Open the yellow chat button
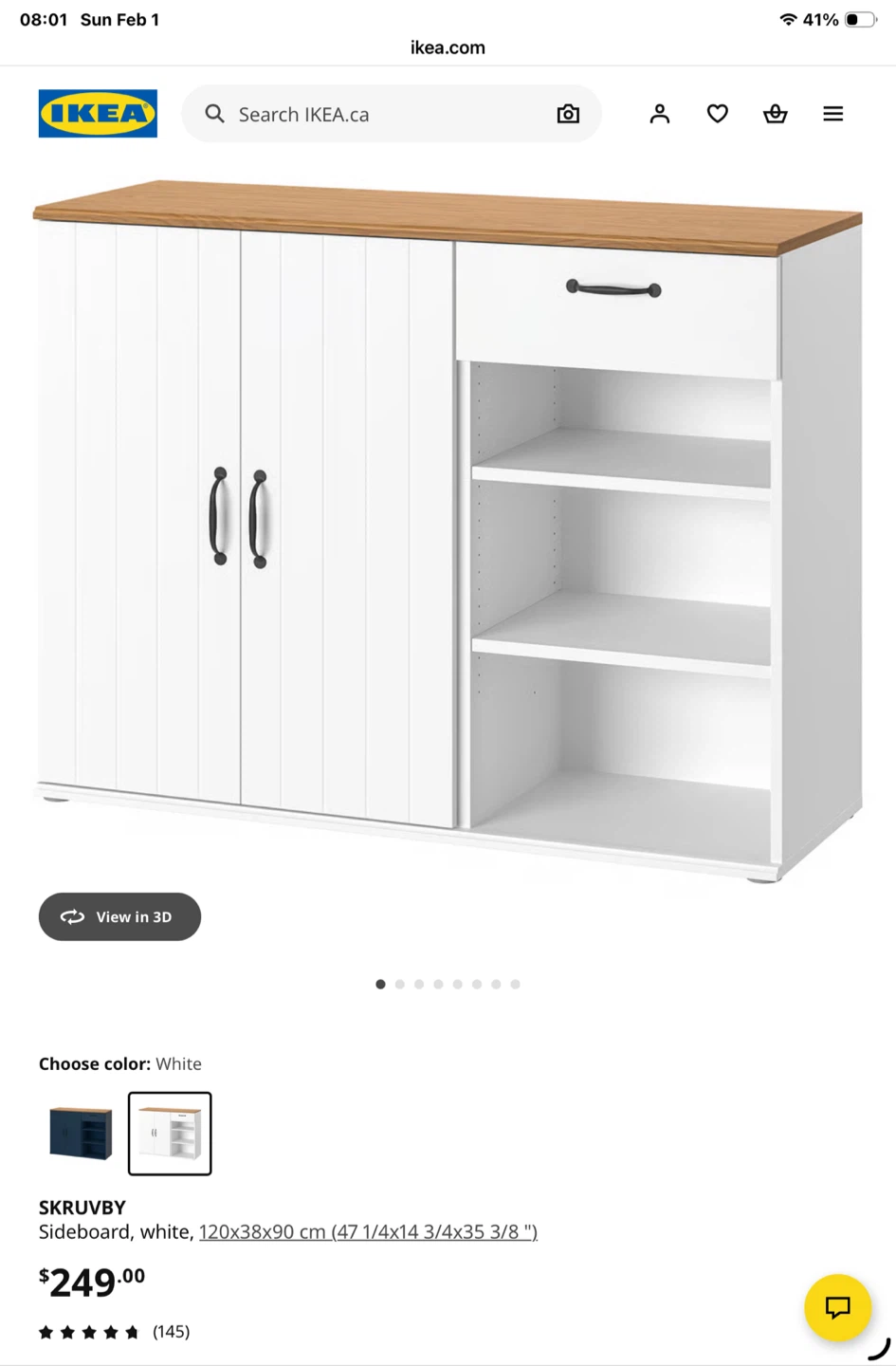896x1366 pixels. click(837, 1307)
